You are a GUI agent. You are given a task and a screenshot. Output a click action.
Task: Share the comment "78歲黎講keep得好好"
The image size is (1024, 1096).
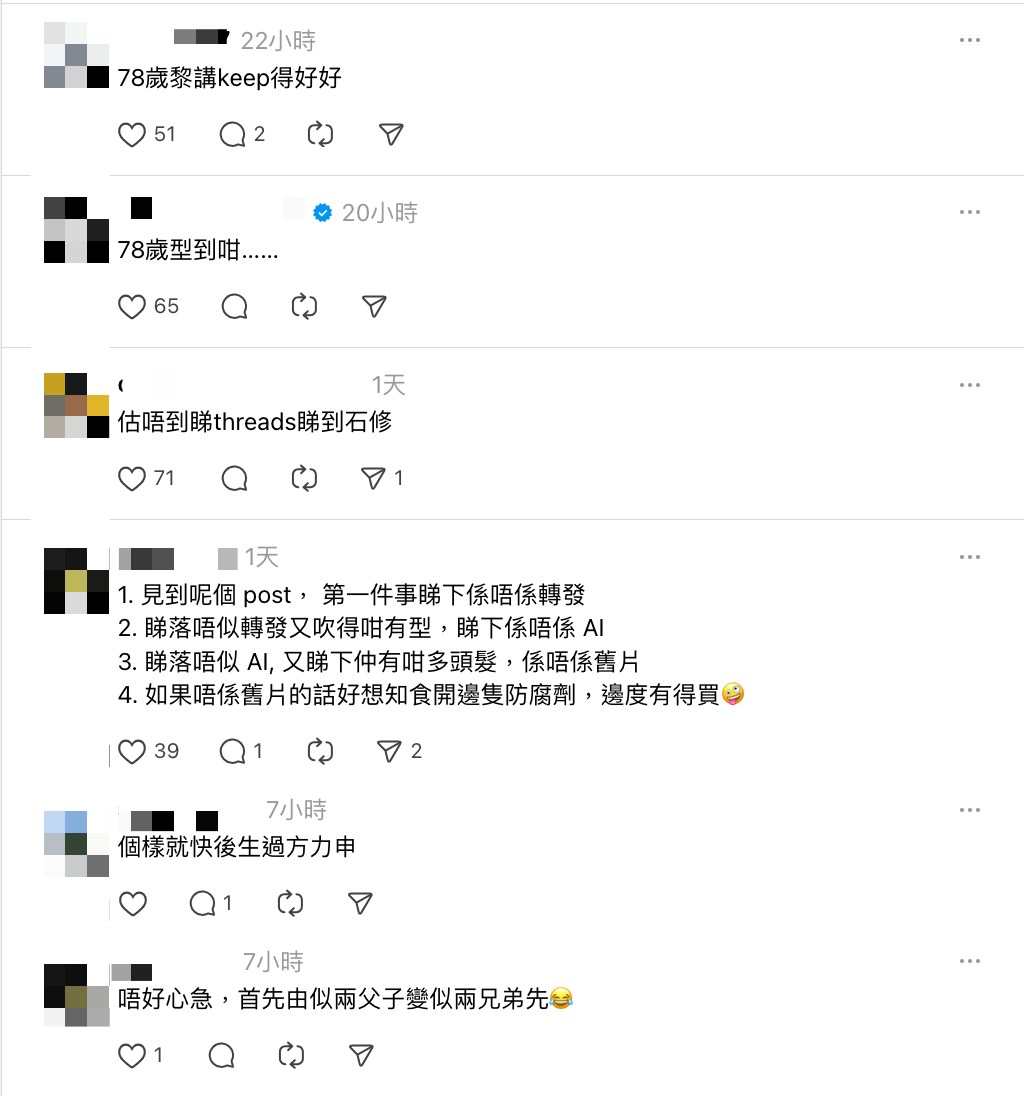tap(391, 135)
